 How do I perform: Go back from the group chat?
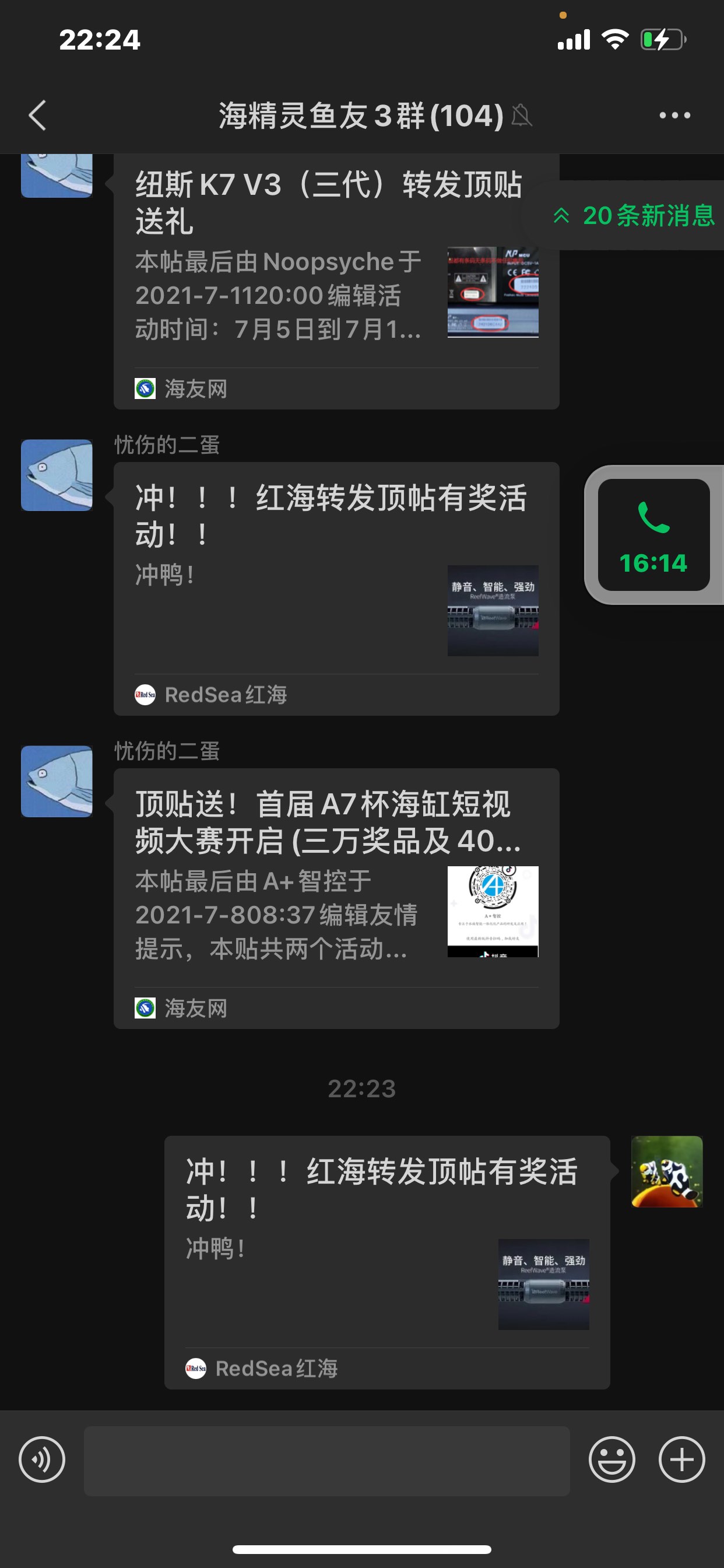(x=38, y=115)
